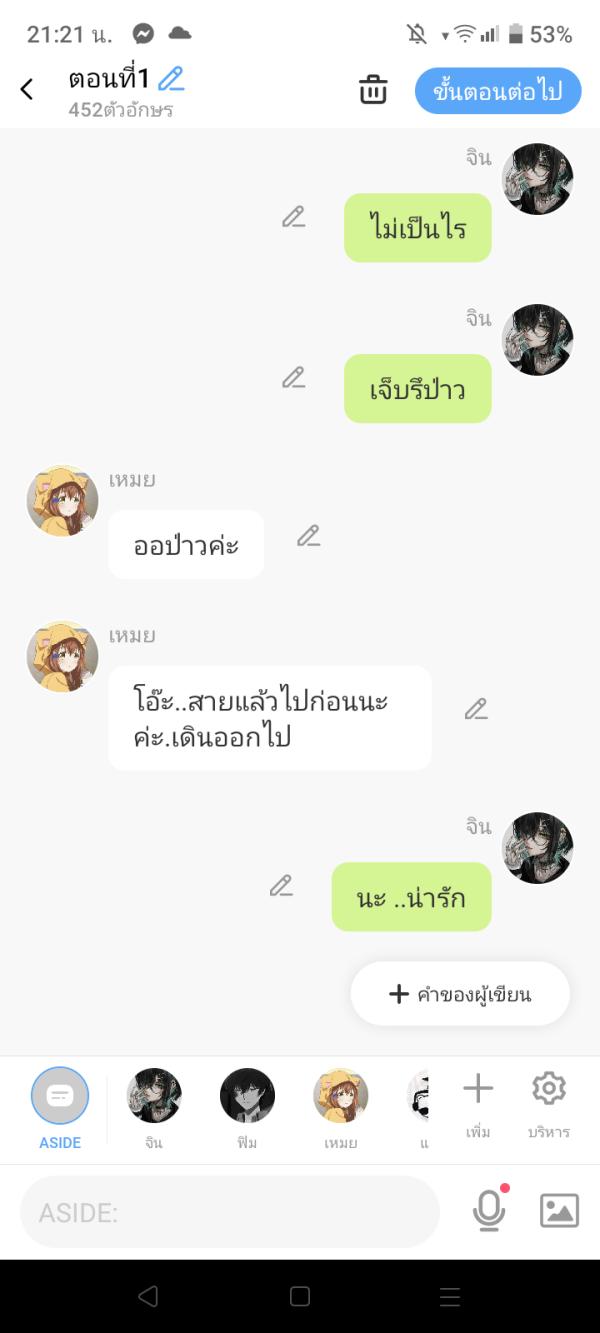Edit the chapter title ตอนที่1
Screen dimensions: 600x1333
[x=172, y=79]
